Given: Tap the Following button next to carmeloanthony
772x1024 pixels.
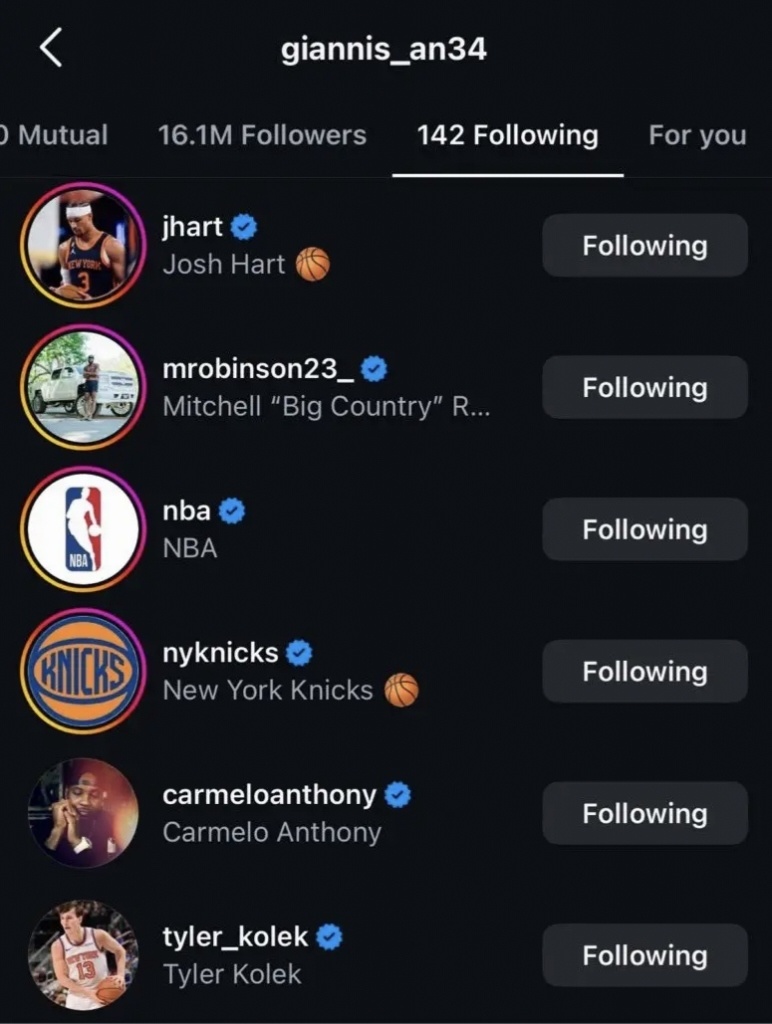Looking at the screenshot, I should pyautogui.click(x=644, y=814).
